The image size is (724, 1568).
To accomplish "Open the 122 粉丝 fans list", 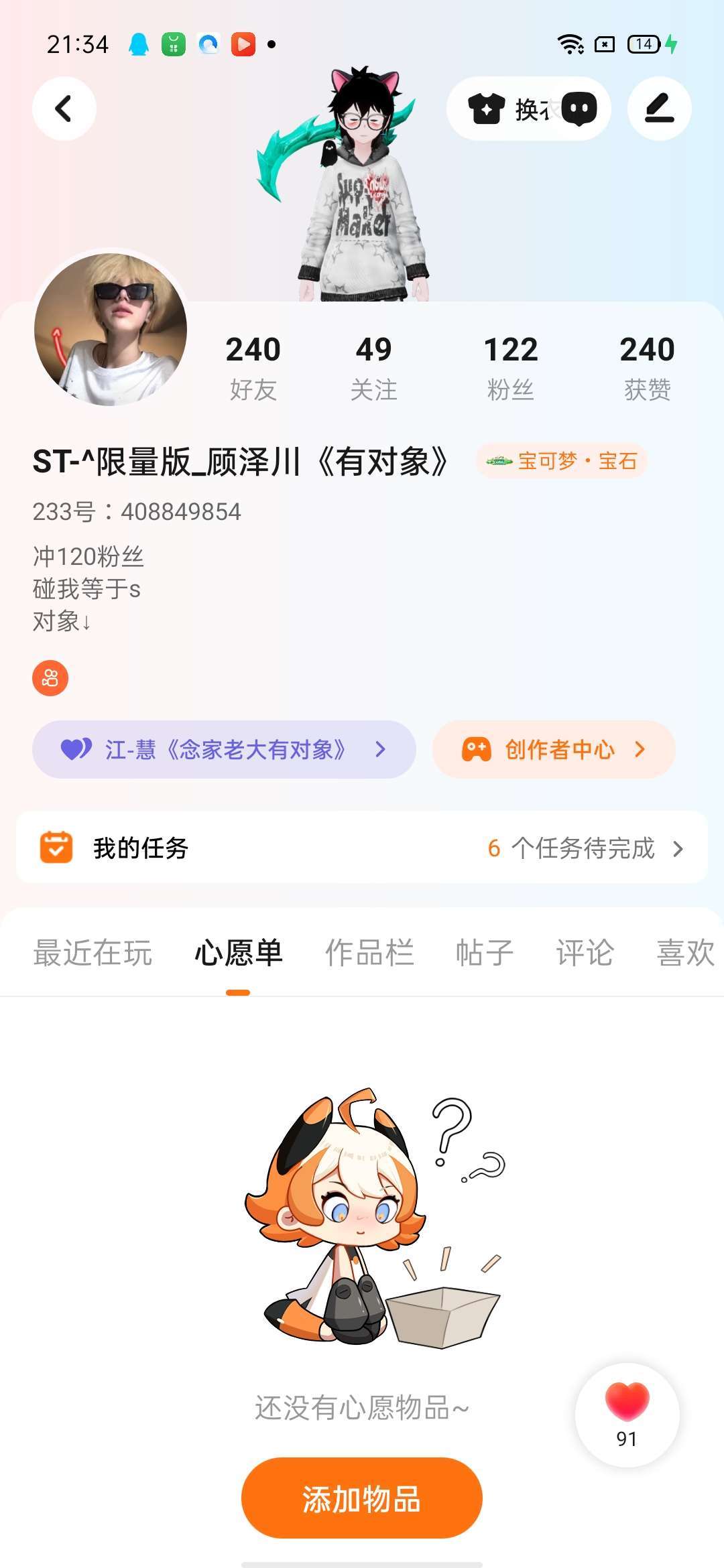I will click(x=511, y=367).
